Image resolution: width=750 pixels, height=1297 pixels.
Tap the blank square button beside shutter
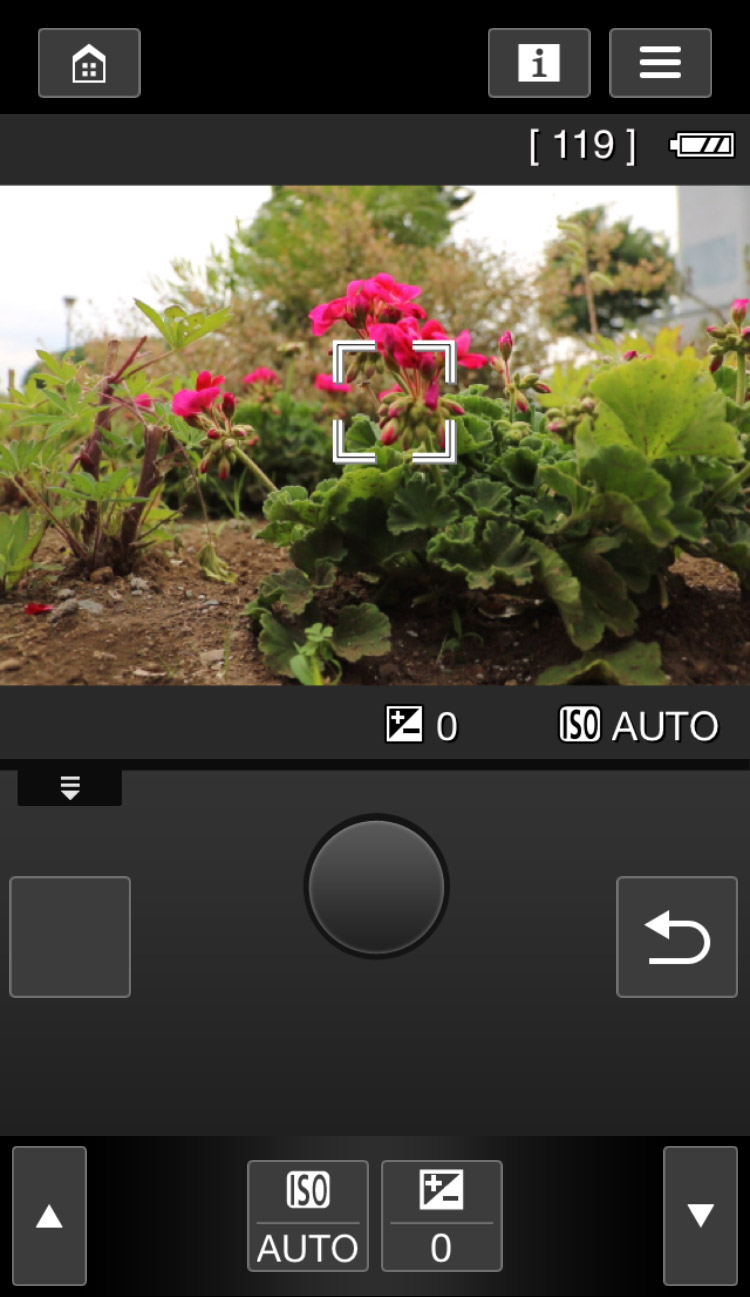click(70, 937)
